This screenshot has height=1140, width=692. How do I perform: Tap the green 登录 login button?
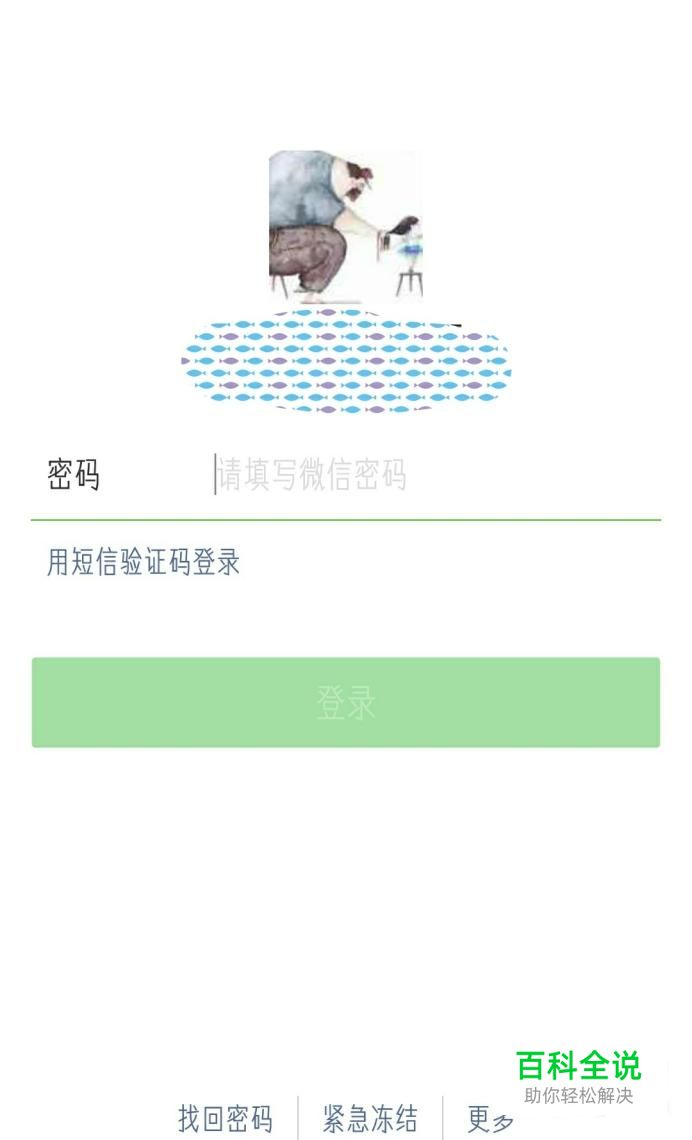click(x=346, y=702)
